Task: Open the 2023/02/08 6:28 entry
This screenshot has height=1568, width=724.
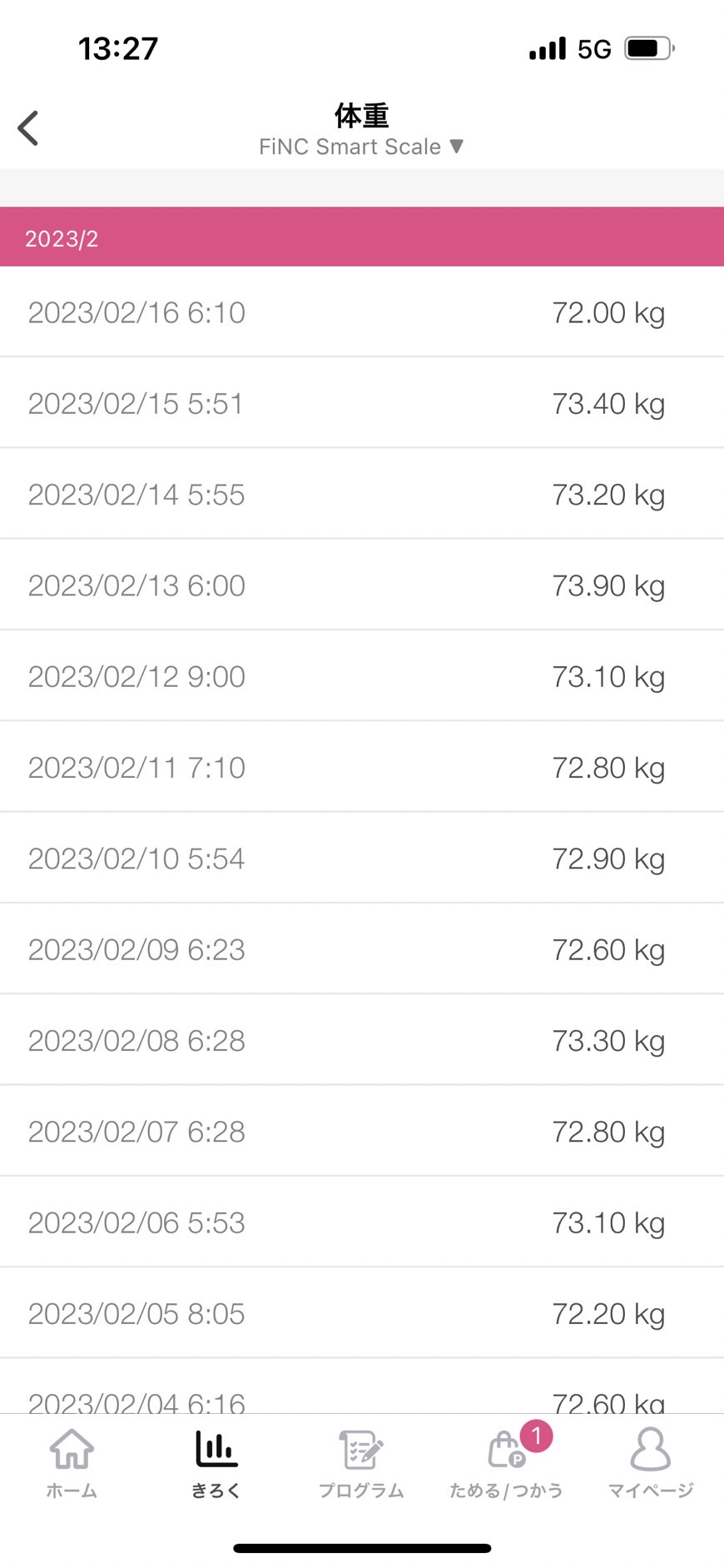Action: 362,1040
